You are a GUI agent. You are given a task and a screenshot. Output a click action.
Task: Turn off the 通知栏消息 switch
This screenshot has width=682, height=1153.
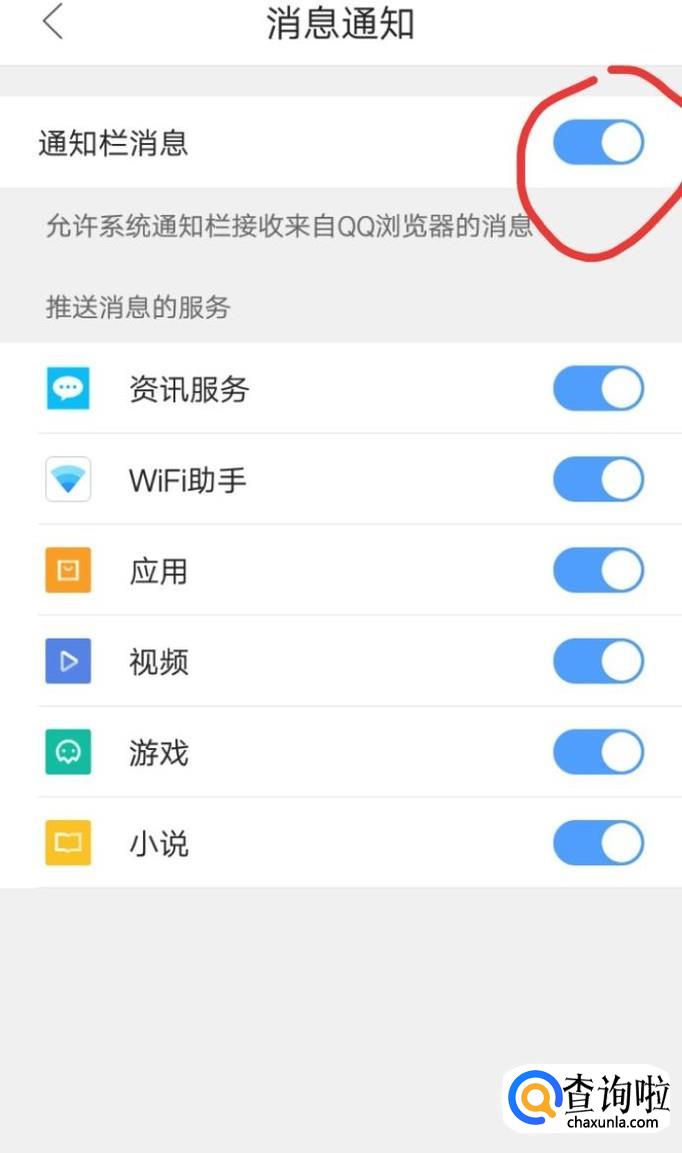click(x=598, y=143)
